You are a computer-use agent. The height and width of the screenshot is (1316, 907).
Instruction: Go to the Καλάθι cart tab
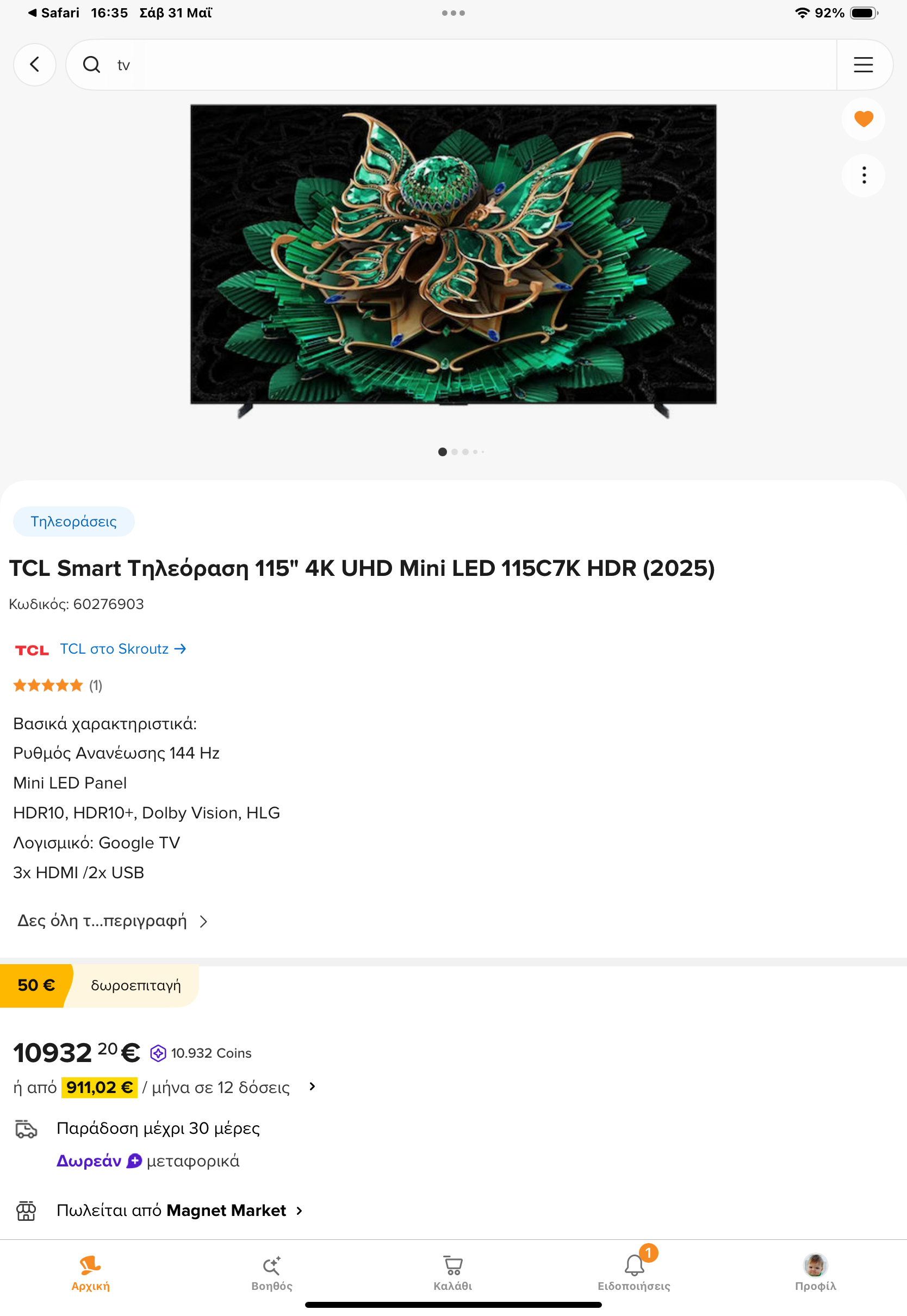453,1273
